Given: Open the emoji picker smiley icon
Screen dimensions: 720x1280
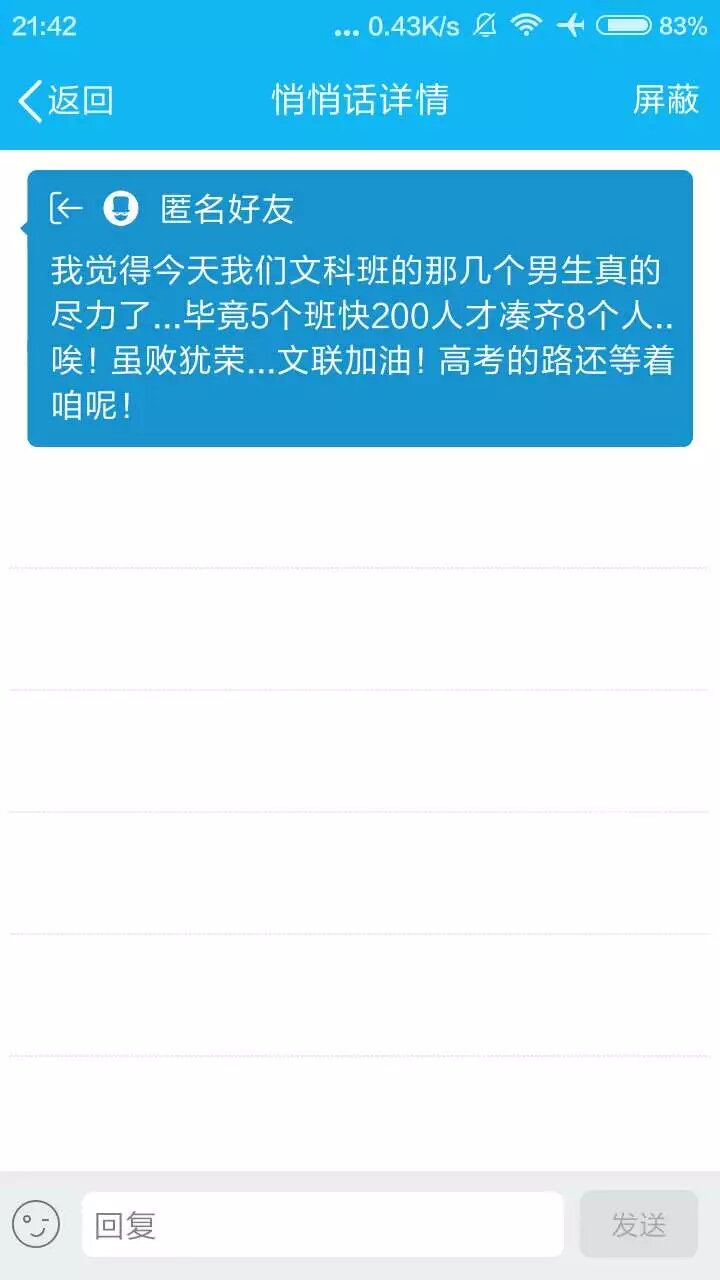Looking at the screenshot, I should click(36, 1224).
